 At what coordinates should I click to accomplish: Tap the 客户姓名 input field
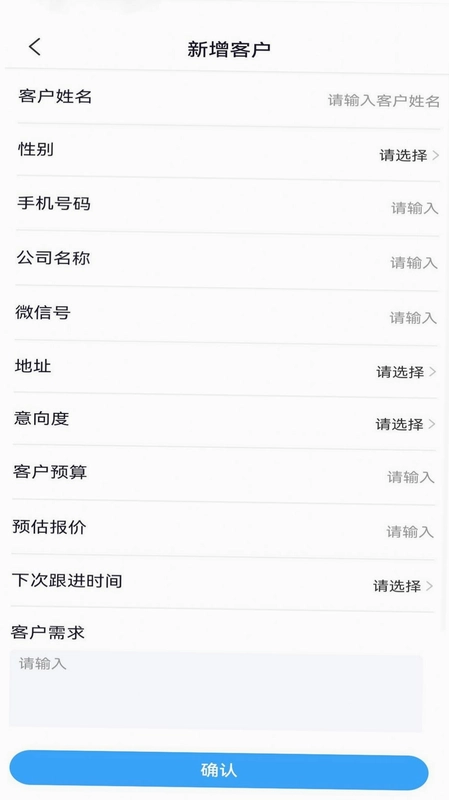[228, 99]
